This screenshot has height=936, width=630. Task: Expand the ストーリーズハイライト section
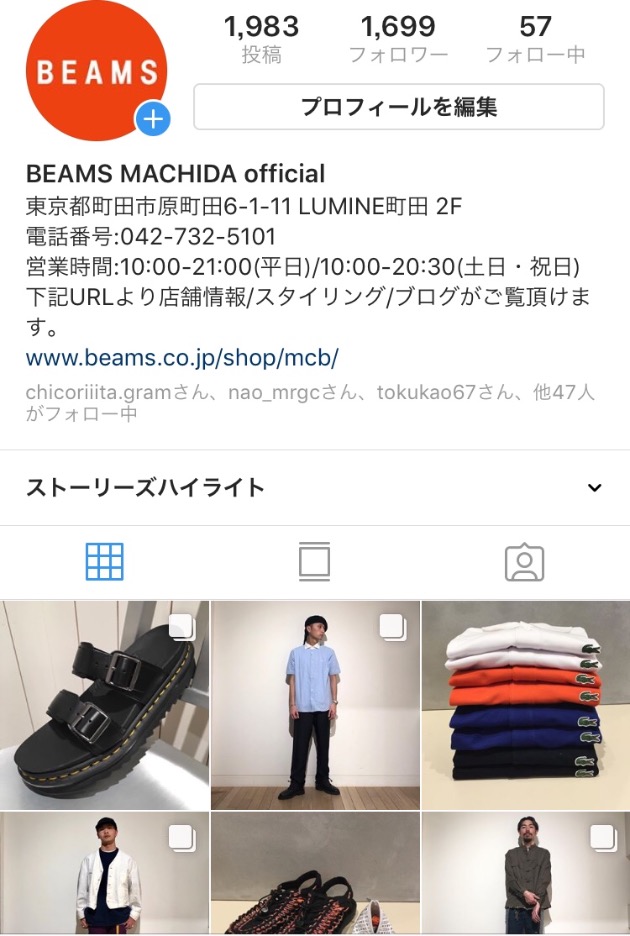[594, 488]
